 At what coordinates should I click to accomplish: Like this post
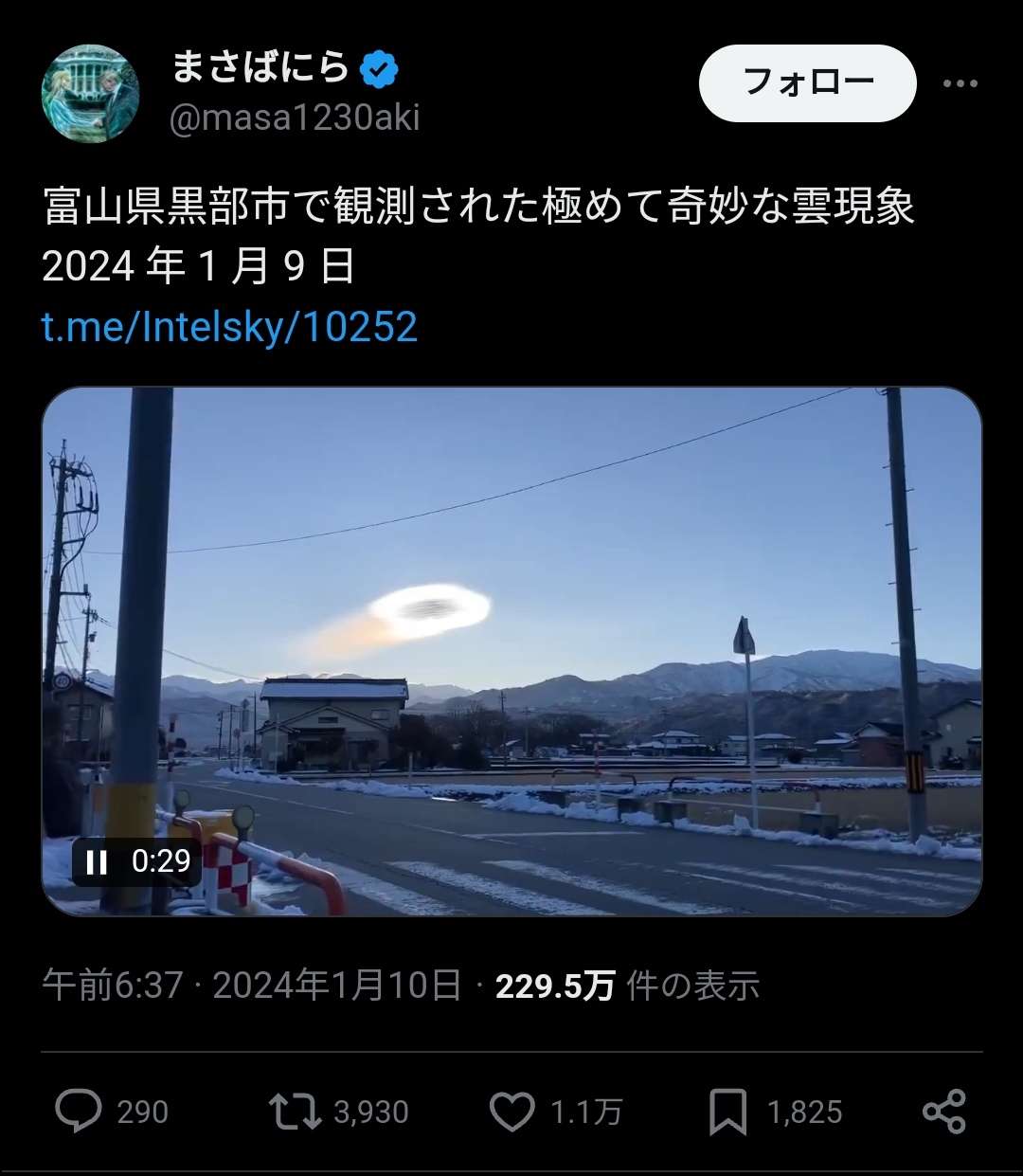tap(512, 1111)
